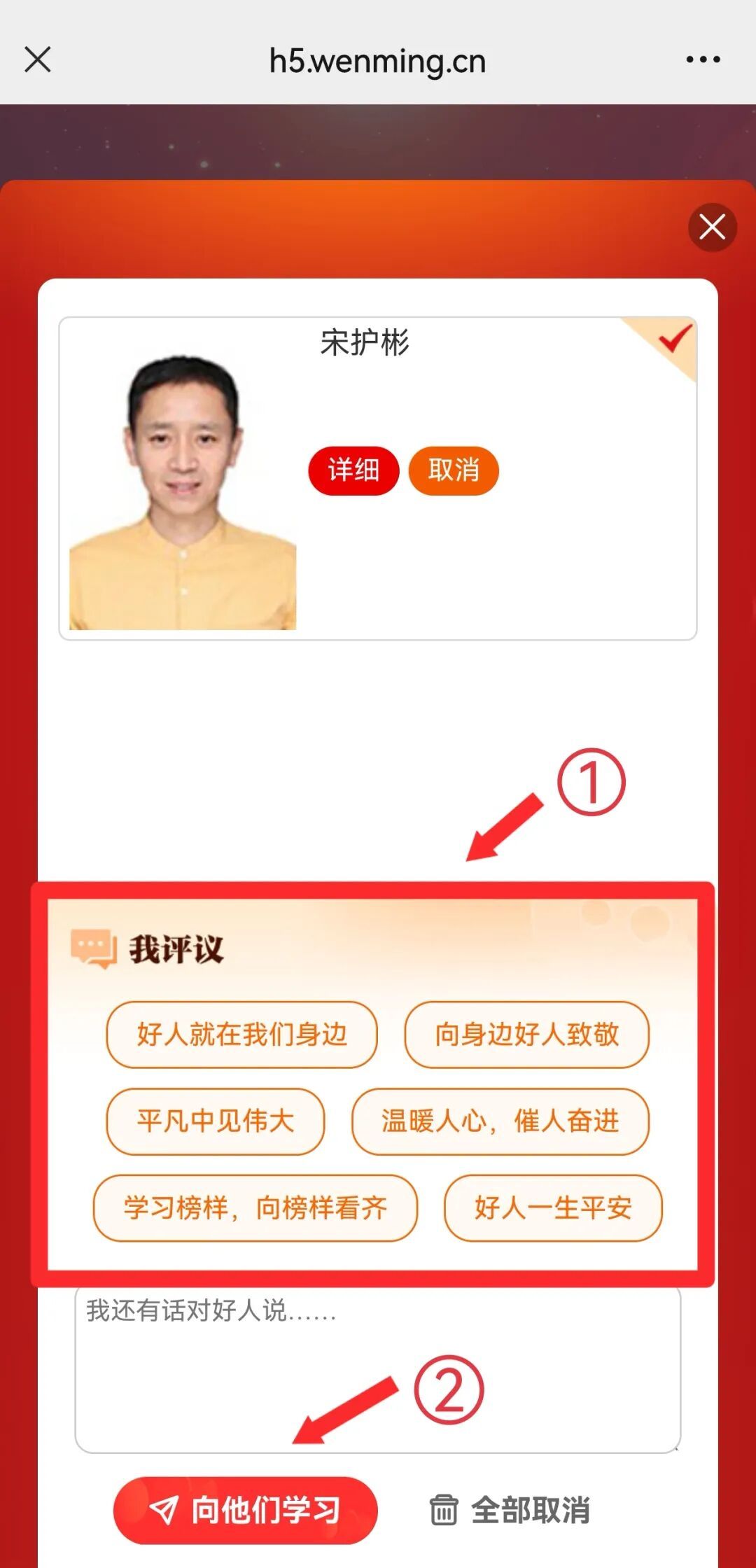Viewport: 756px width, 1568px height.
Task: Select 温暖人心，催人奋进 chip
Action: (500, 1121)
